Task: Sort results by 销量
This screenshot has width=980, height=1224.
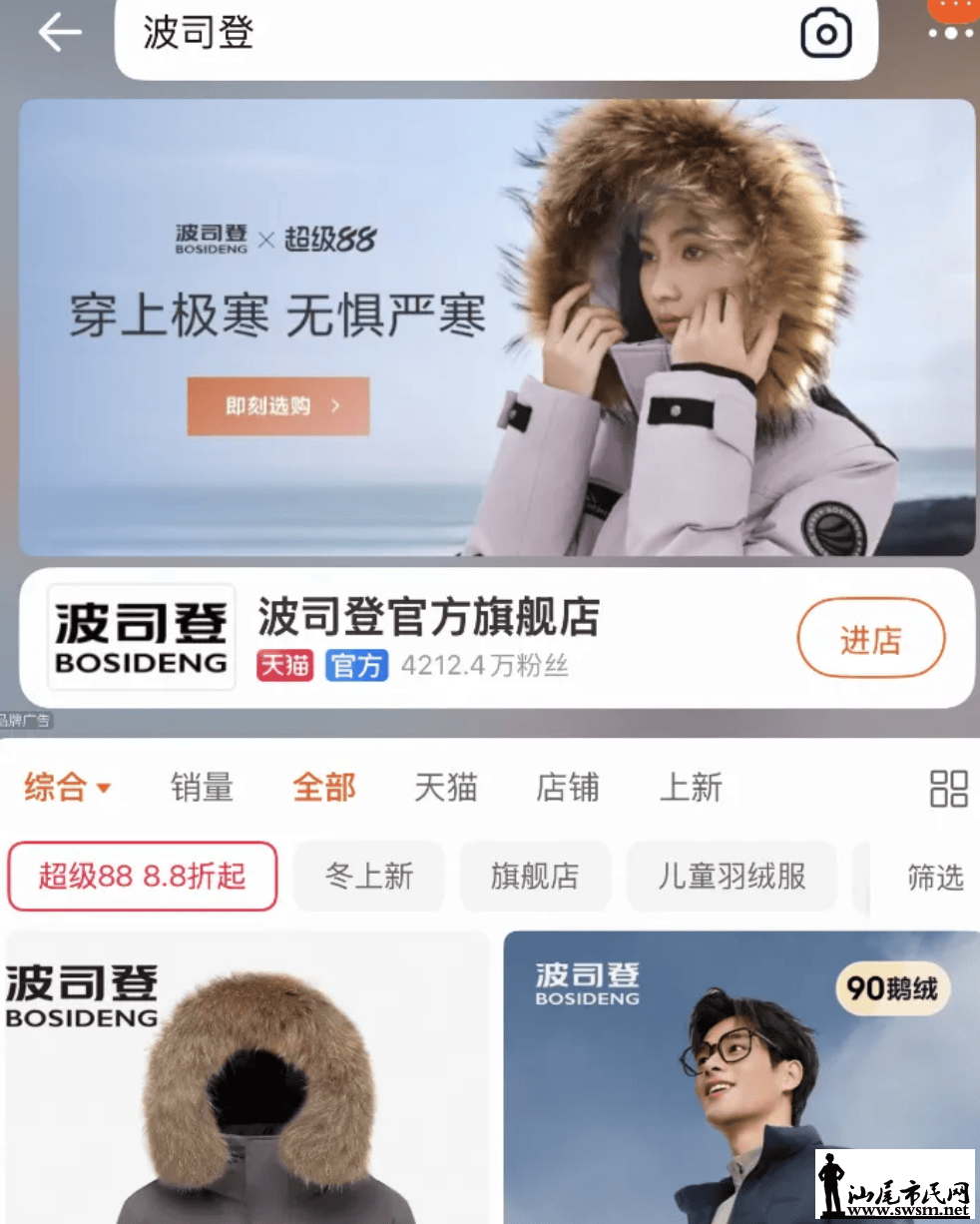Action: 202,788
